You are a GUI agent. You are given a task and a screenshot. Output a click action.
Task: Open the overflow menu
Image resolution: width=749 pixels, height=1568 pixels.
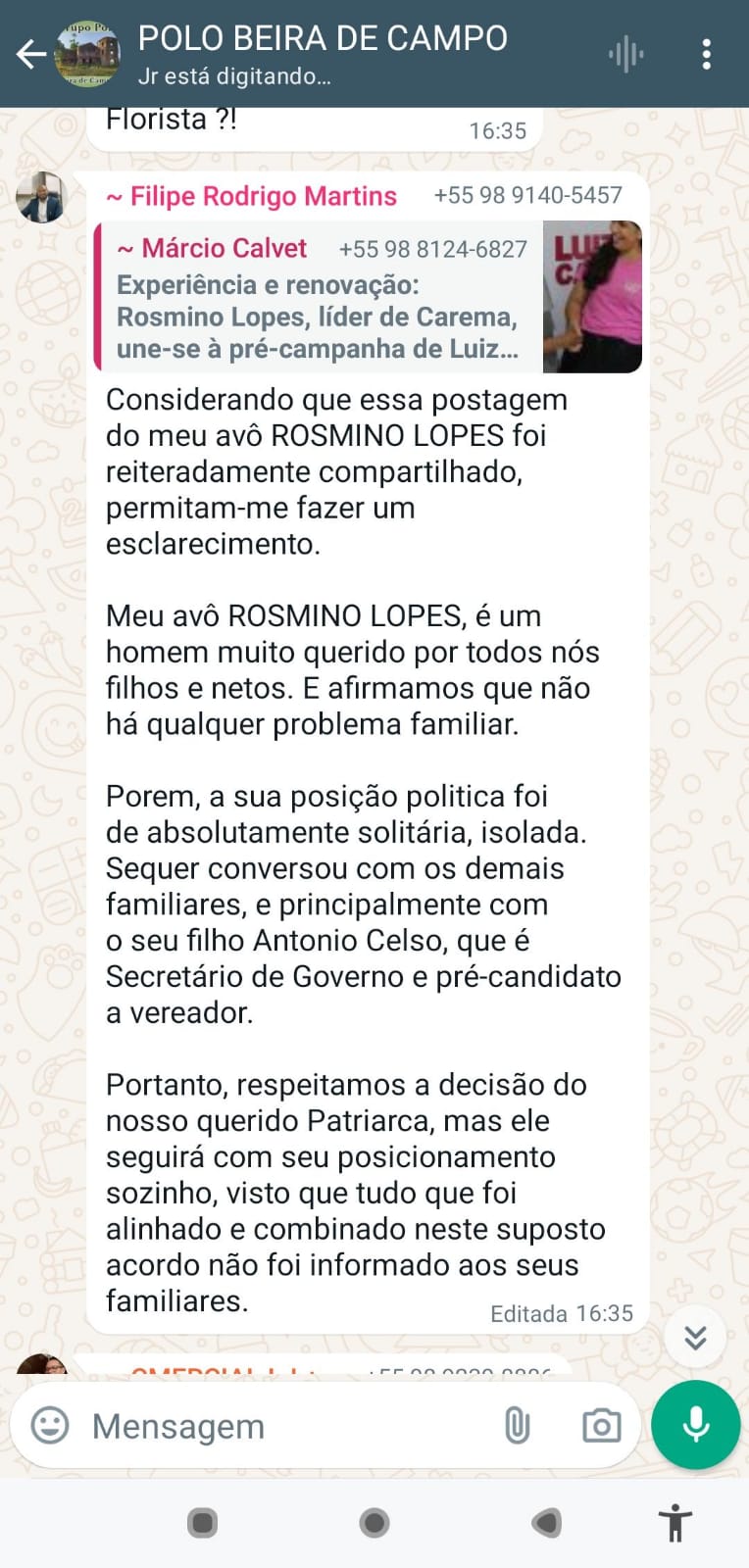coord(706,55)
